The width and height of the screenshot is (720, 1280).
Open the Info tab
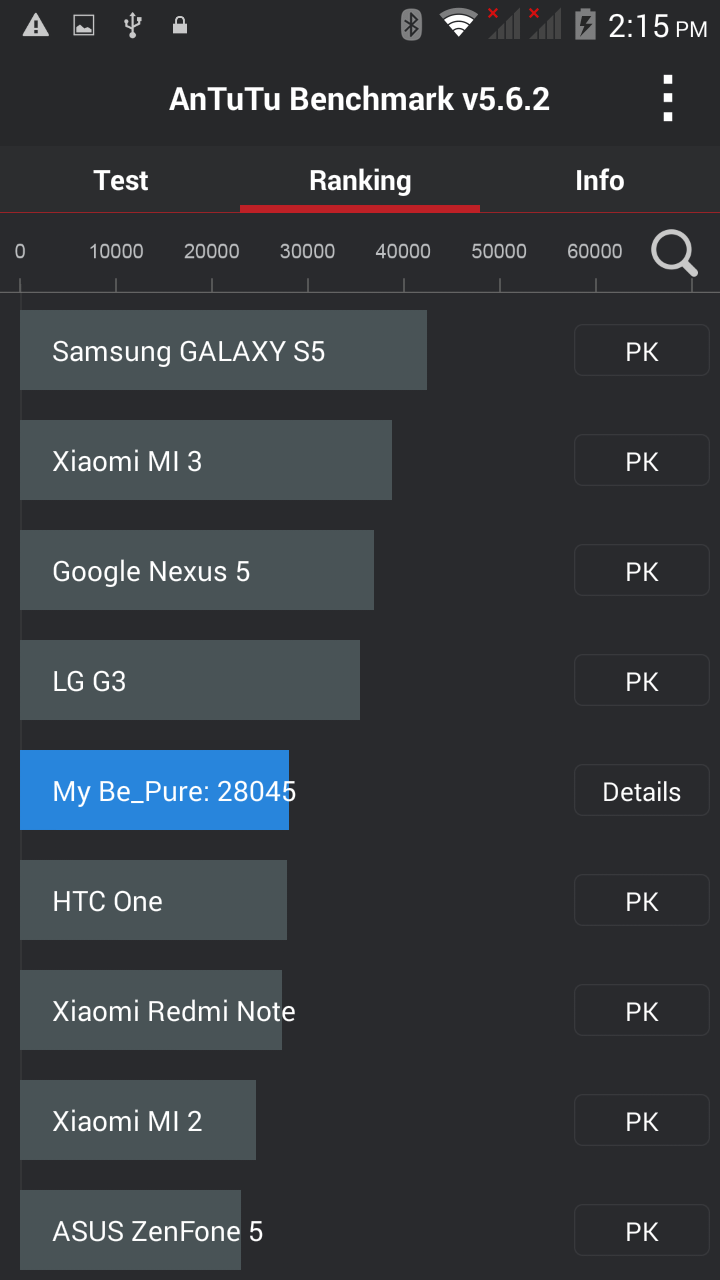click(599, 181)
